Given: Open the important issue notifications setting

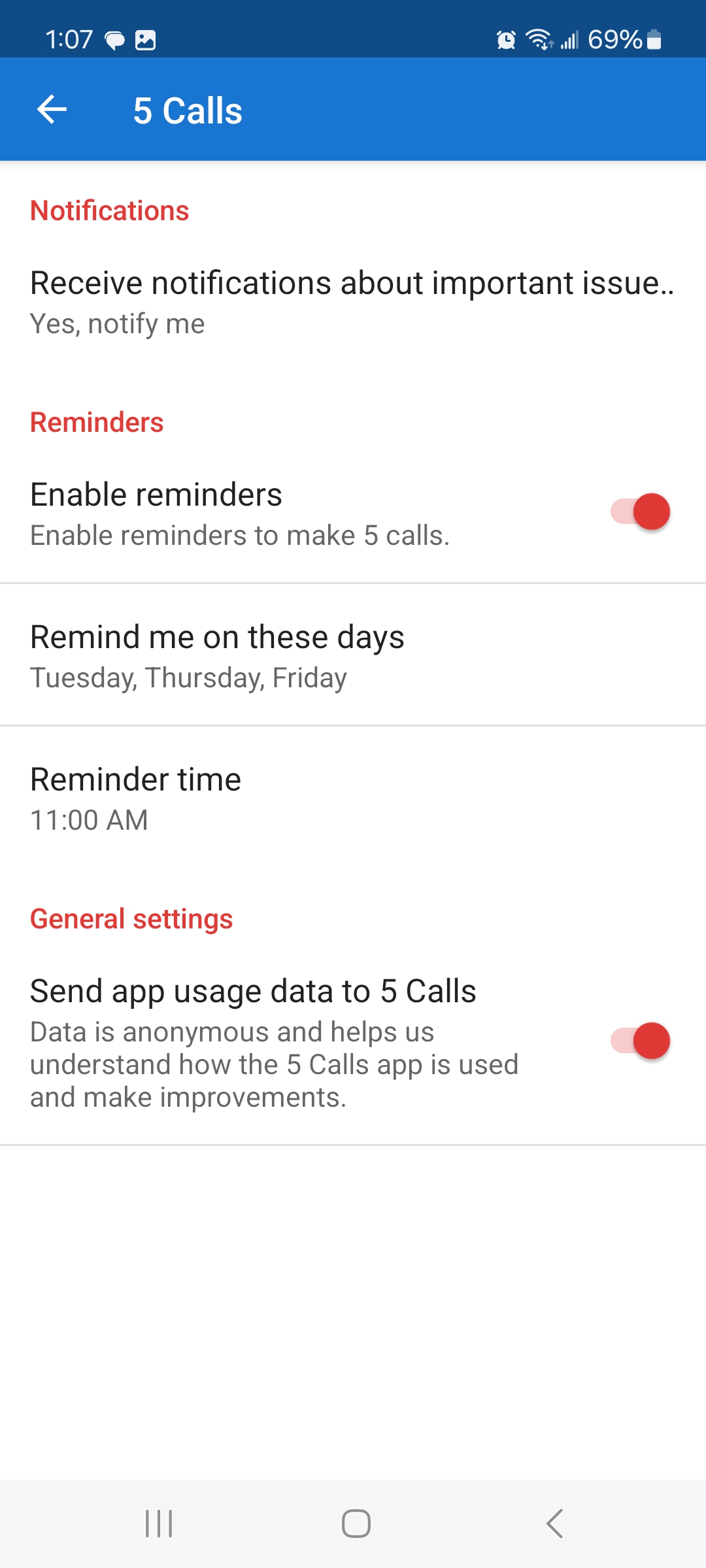Looking at the screenshot, I should (x=353, y=302).
